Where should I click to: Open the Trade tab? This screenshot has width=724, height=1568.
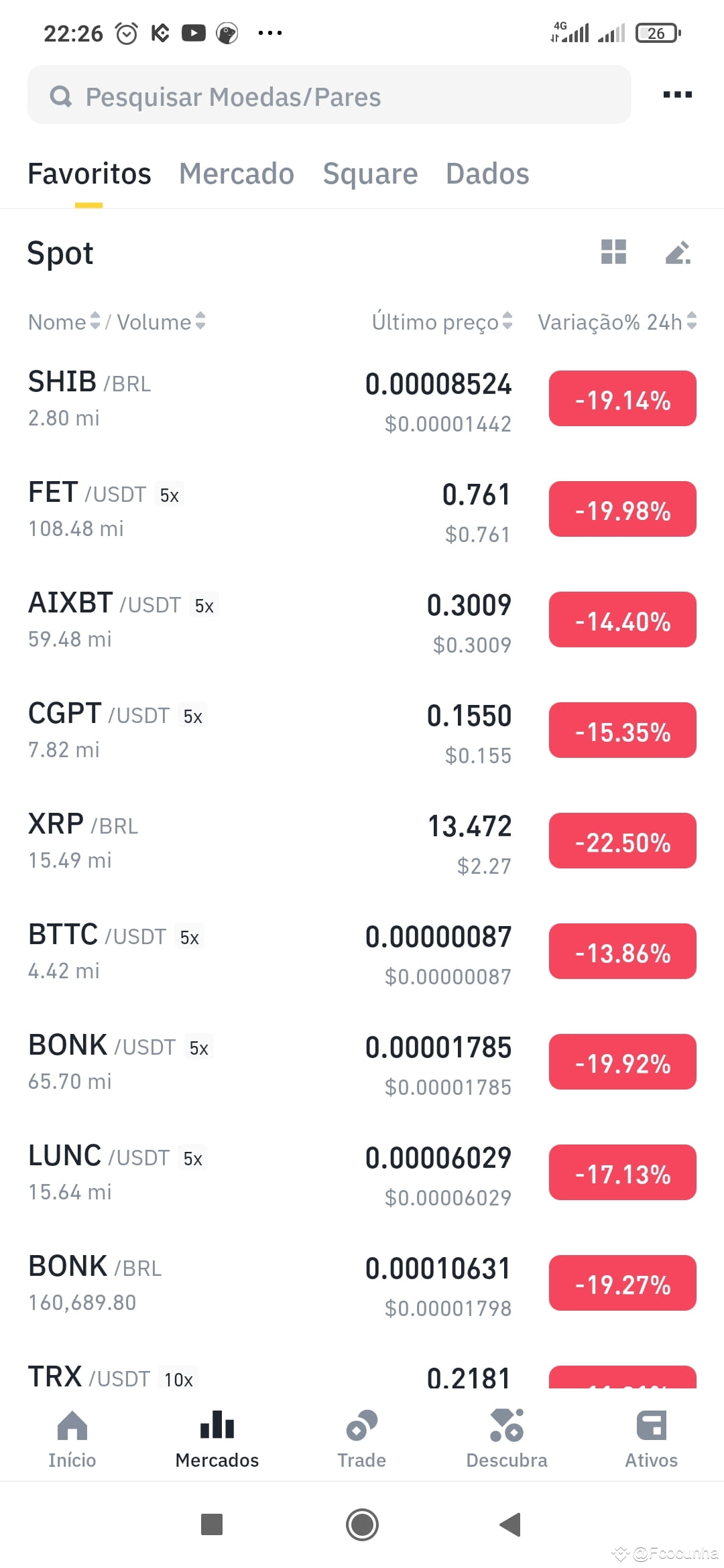(x=362, y=1438)
